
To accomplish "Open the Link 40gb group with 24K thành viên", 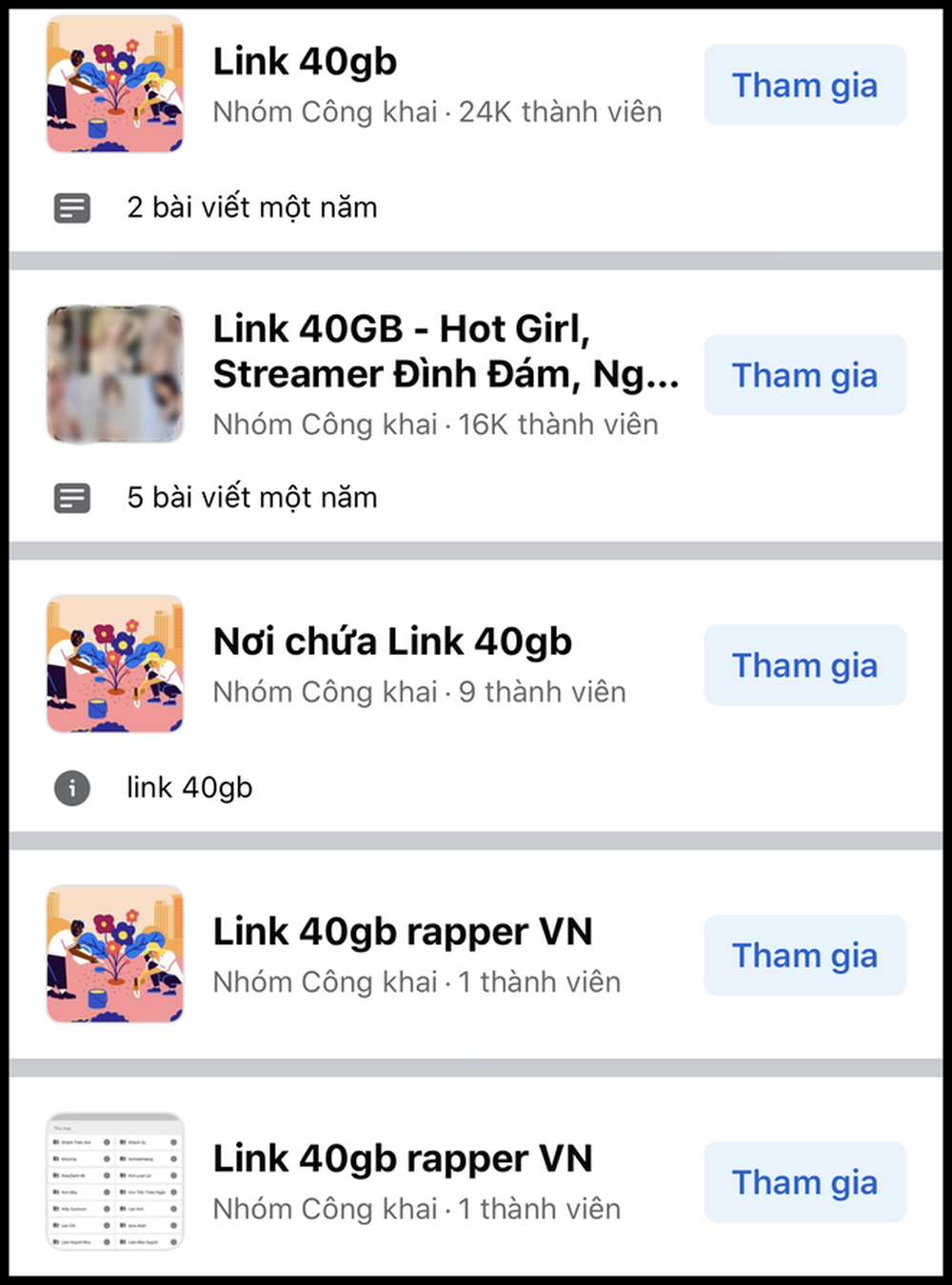I will click(x=305, y=63).
